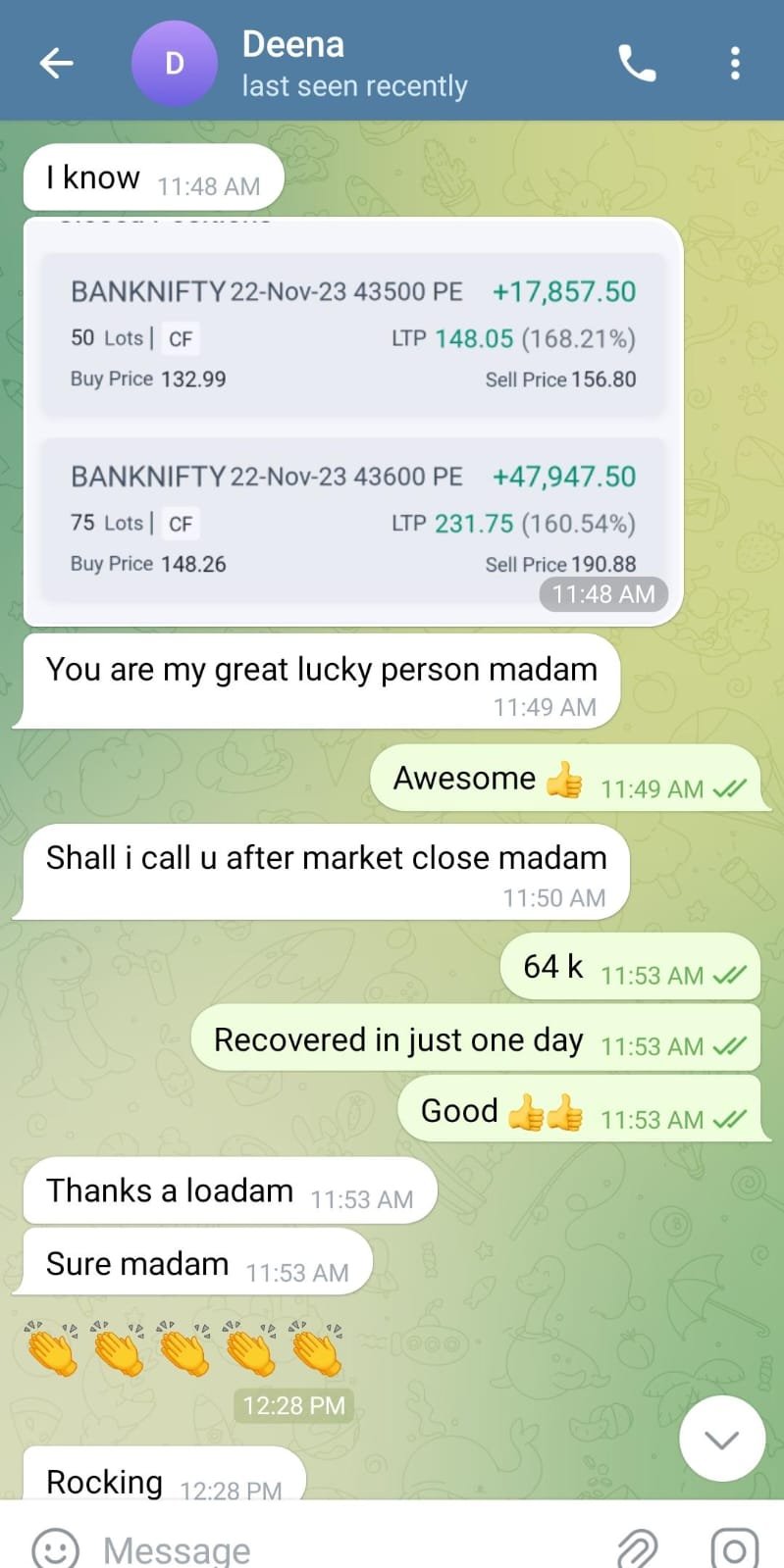784x1568 pixels.
Task: Open the emoji picker
Action: (x=55, y=1547)
